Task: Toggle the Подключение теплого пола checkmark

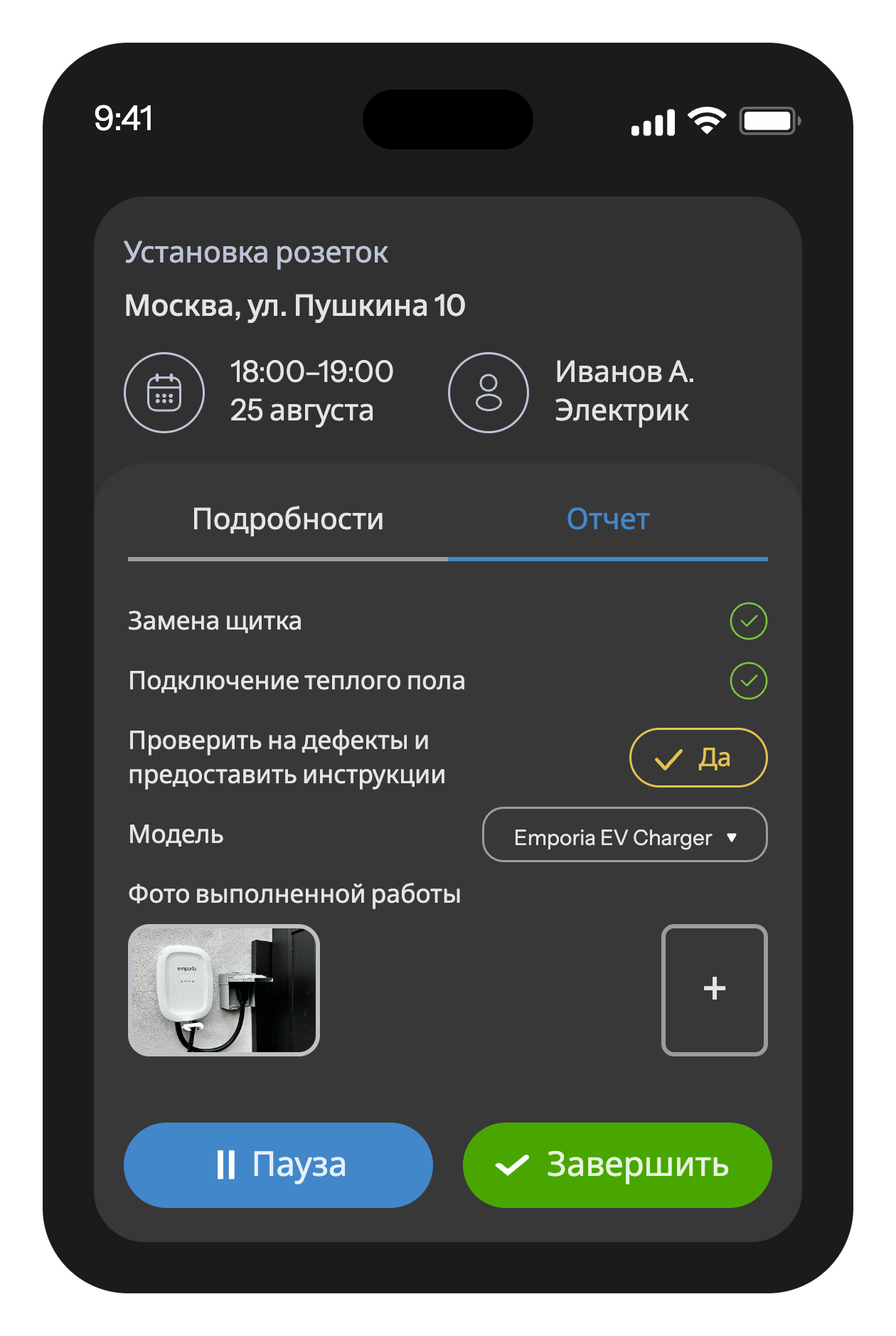Action: click(748, 681)
